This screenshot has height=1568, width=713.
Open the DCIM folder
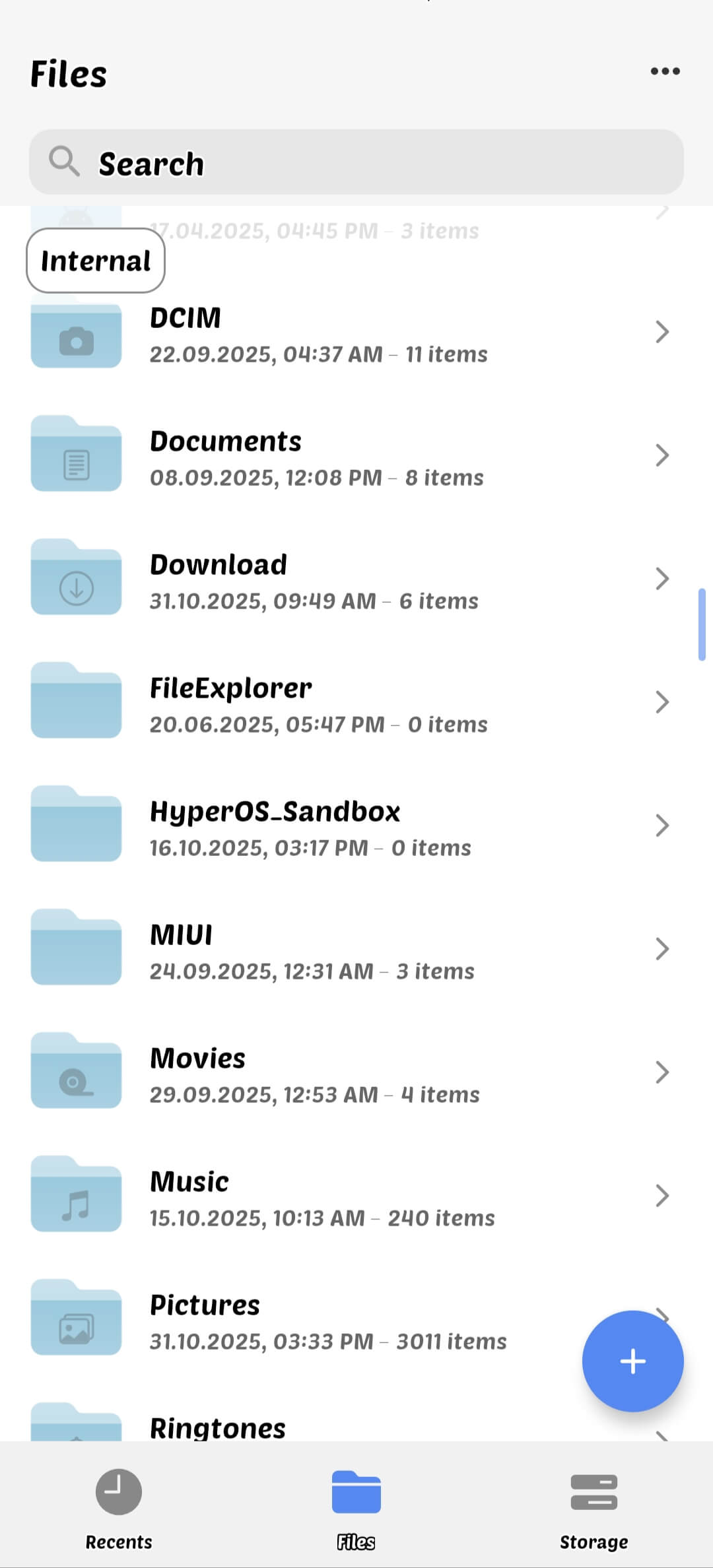(x=343, y=334)
